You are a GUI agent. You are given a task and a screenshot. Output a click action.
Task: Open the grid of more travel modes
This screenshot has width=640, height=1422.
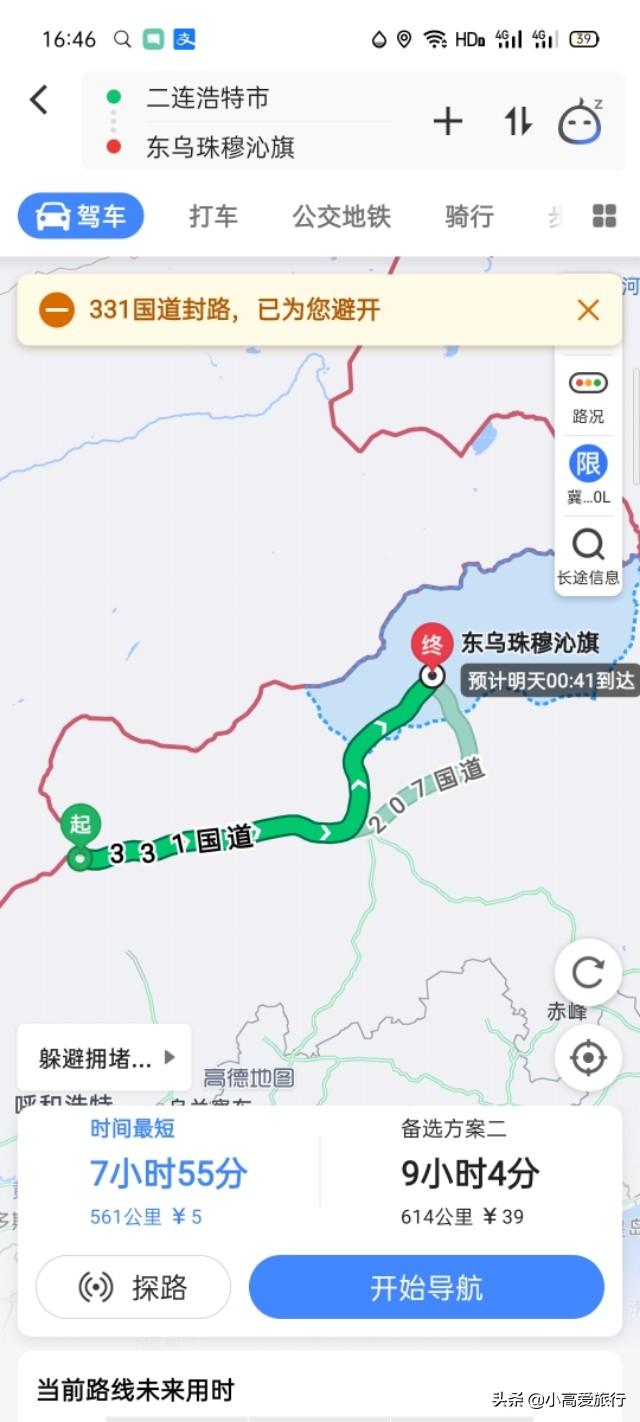click(604, 216)
